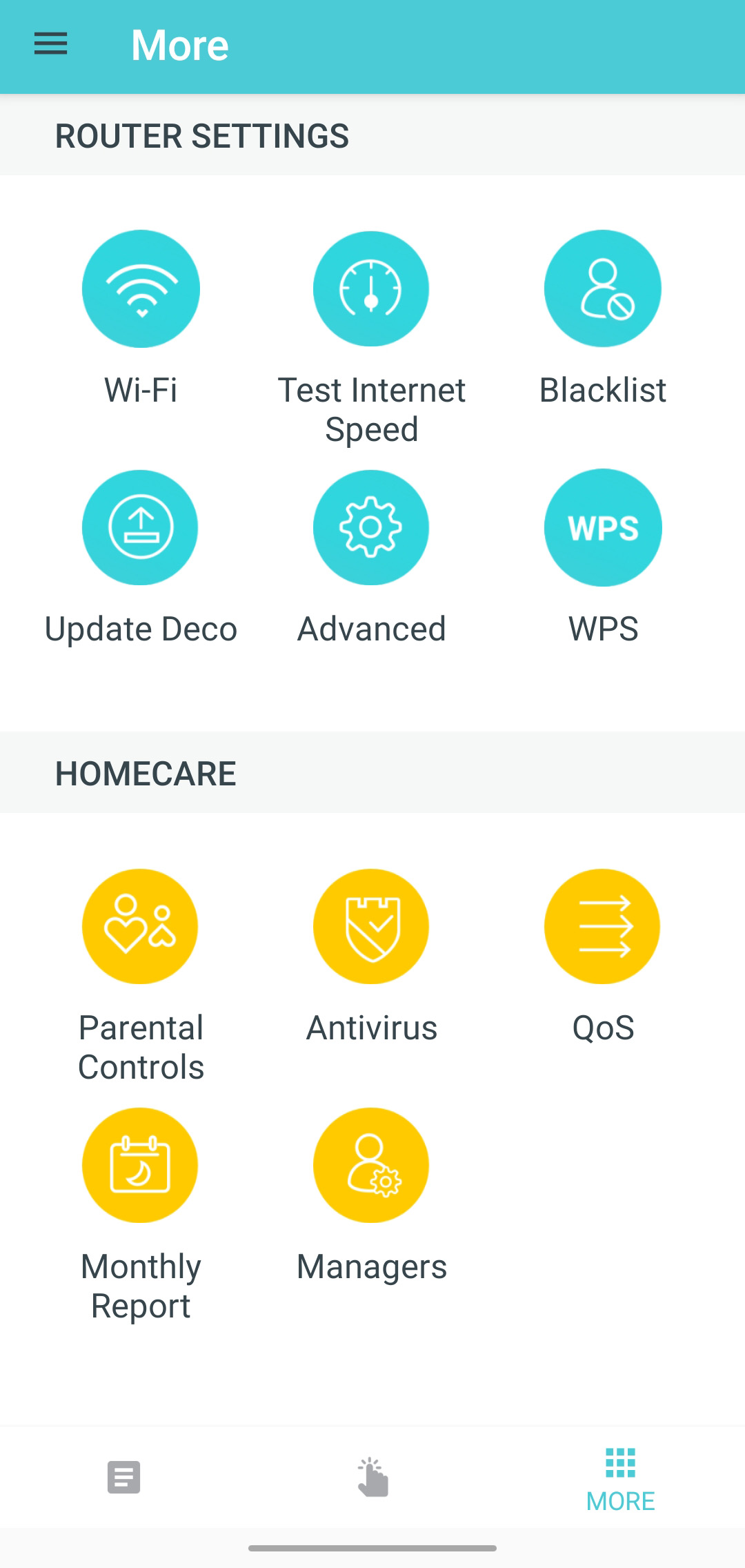Screen dimensions: 745x1568
Task: Tap the WPS option
Action: (603, 528)
